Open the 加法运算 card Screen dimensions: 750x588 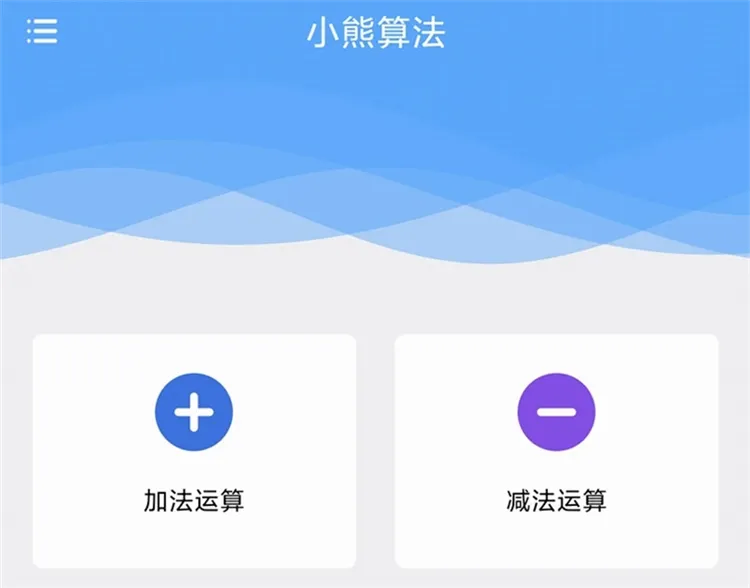tap(194, 450)
